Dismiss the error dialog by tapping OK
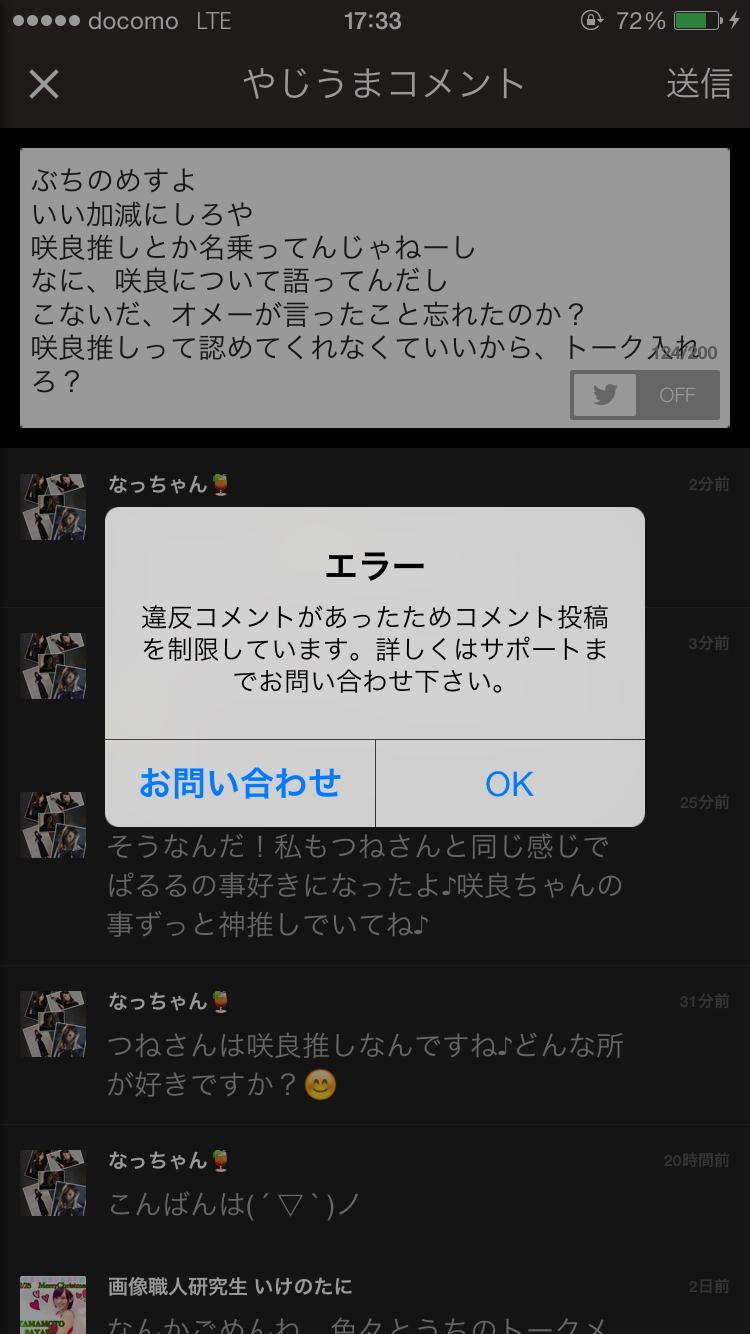This screenshot has width=750, height=1334. point(509,784)
